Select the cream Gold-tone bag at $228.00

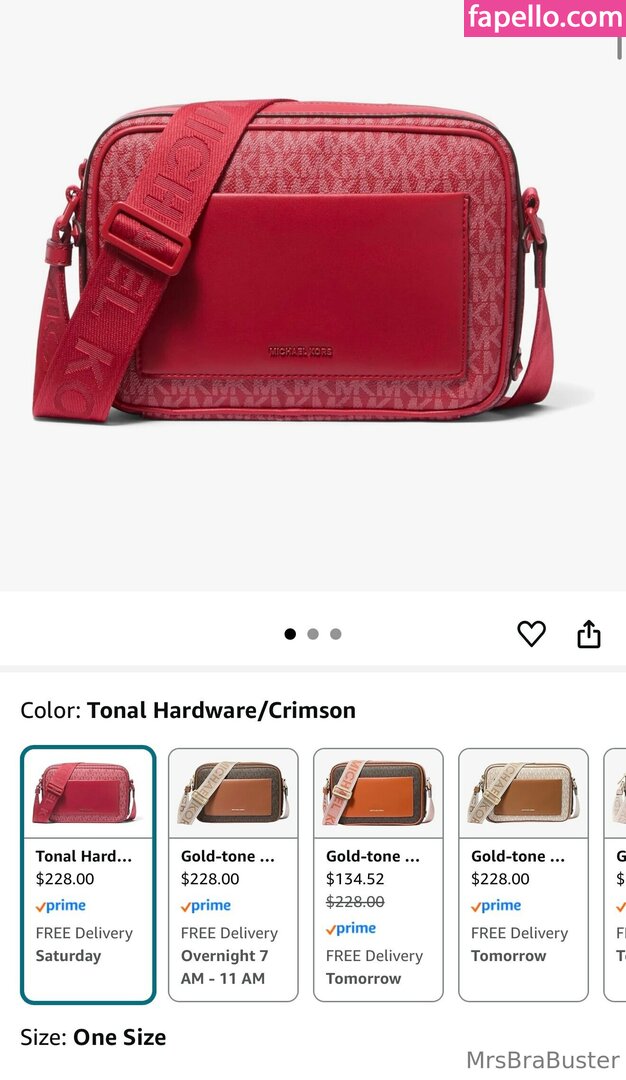(523, 874)
